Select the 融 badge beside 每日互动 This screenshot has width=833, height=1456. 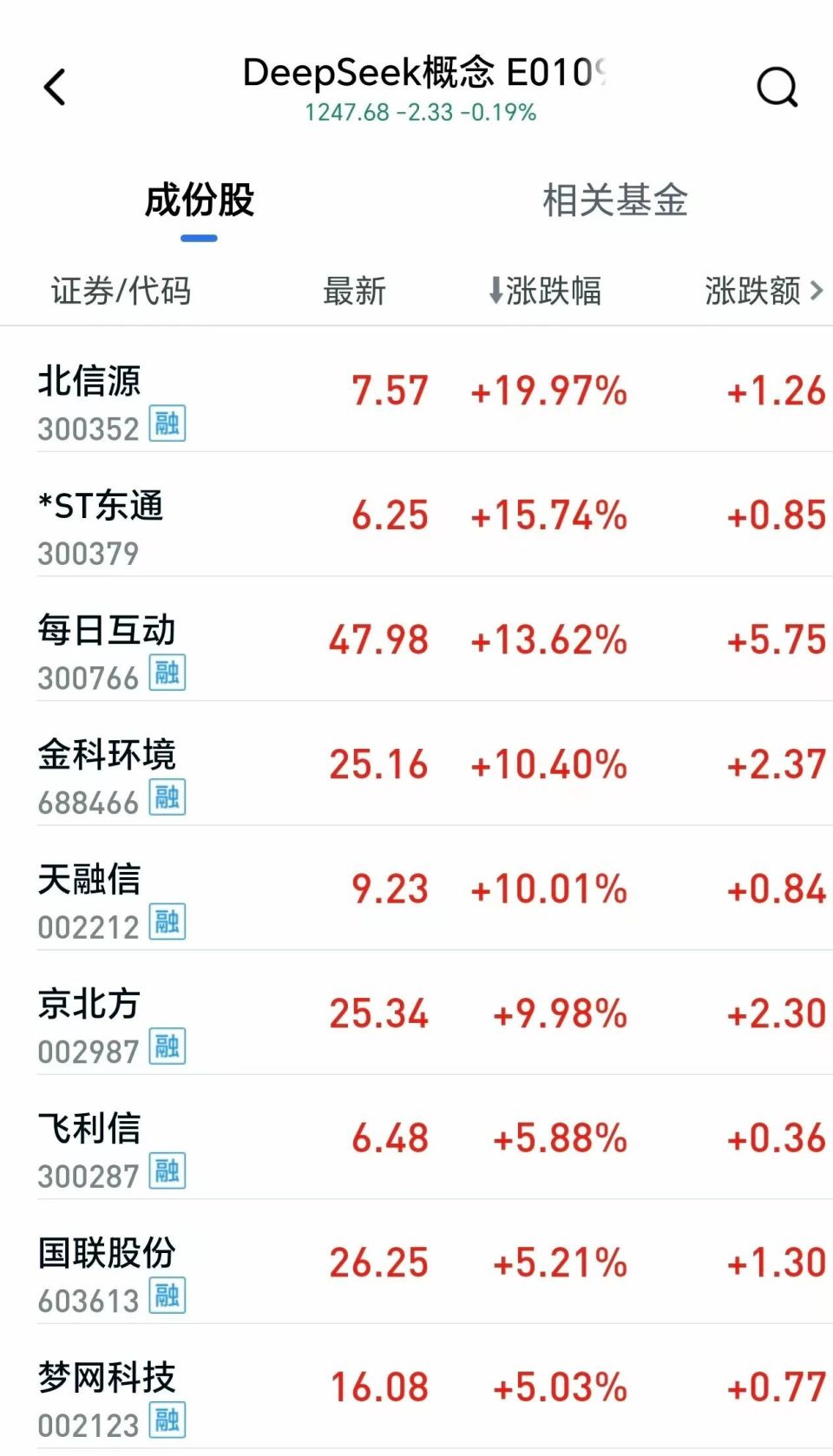point(167,675)
